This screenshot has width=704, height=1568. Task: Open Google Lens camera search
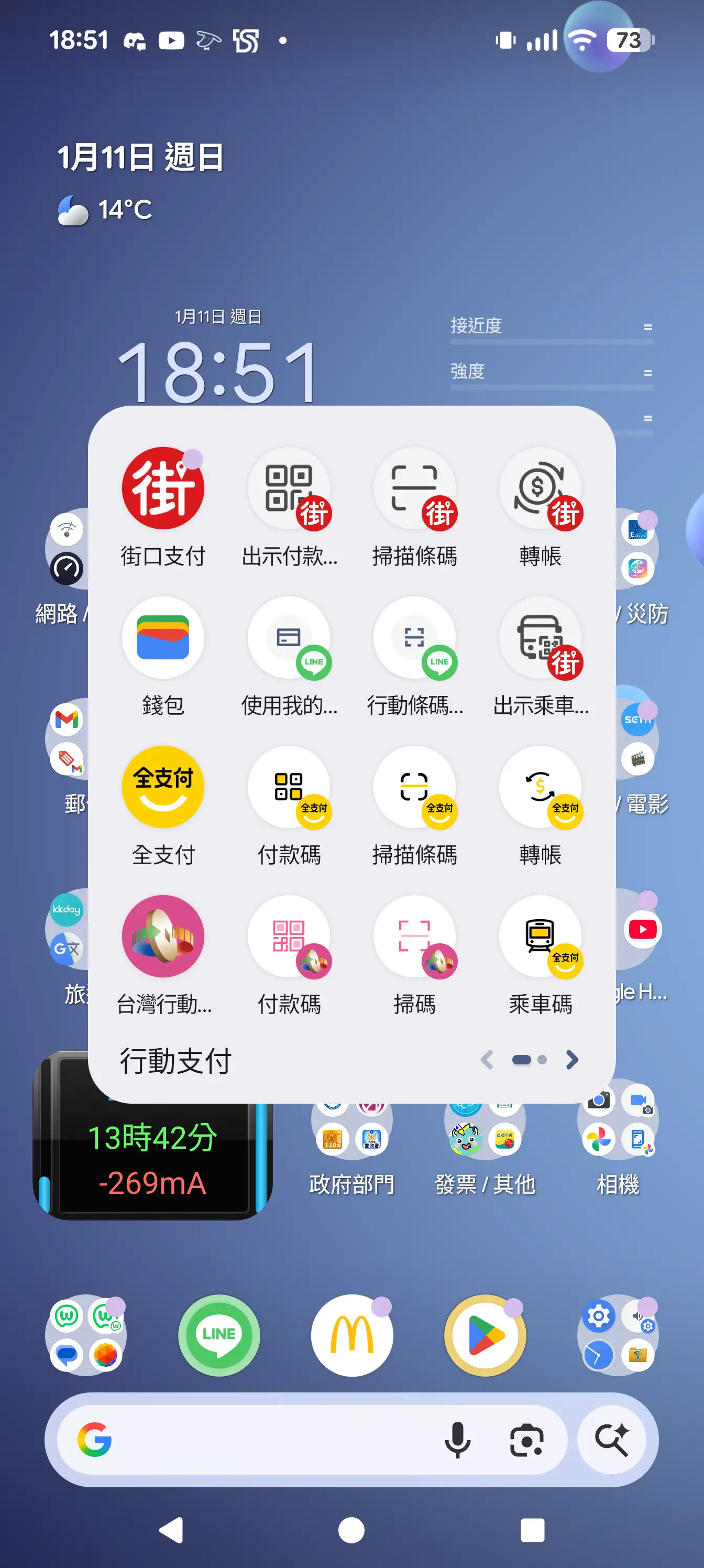click(526, 1440)
